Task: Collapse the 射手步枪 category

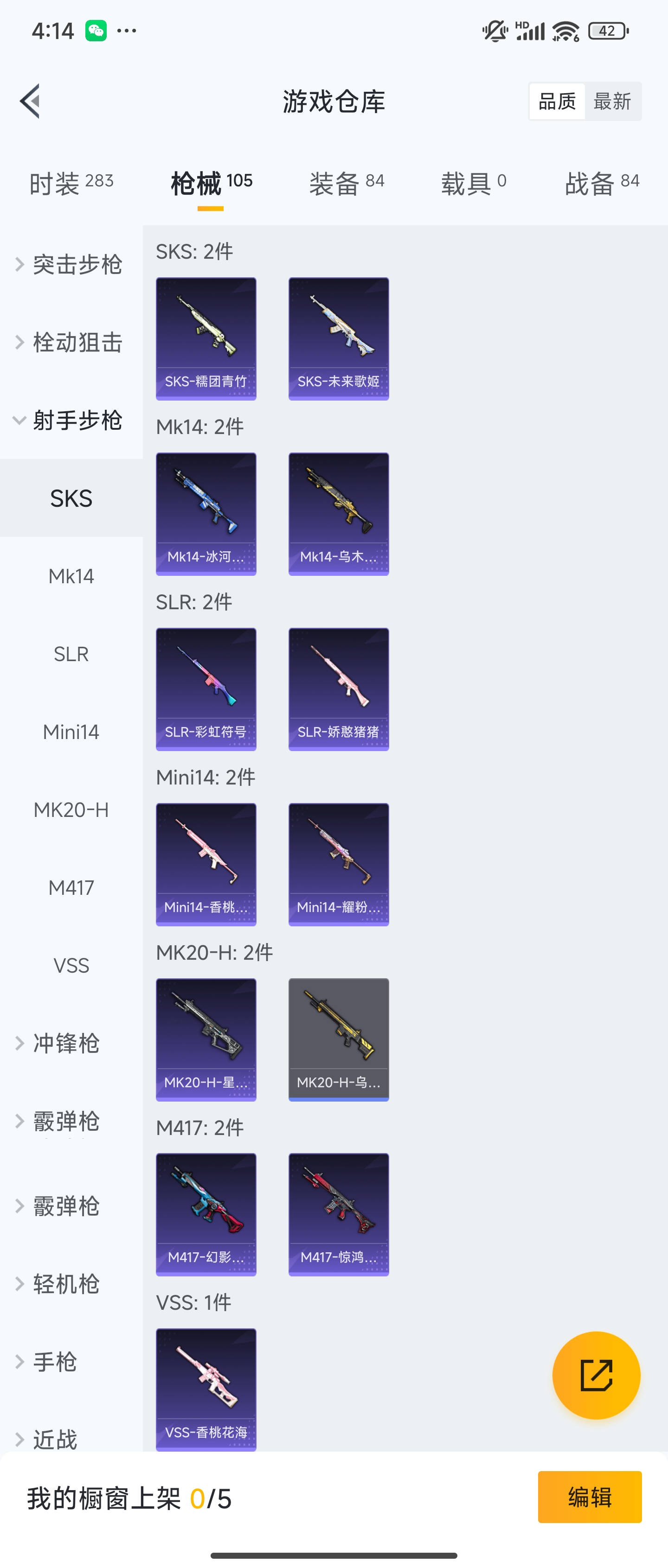Action: tap(70, 421)
